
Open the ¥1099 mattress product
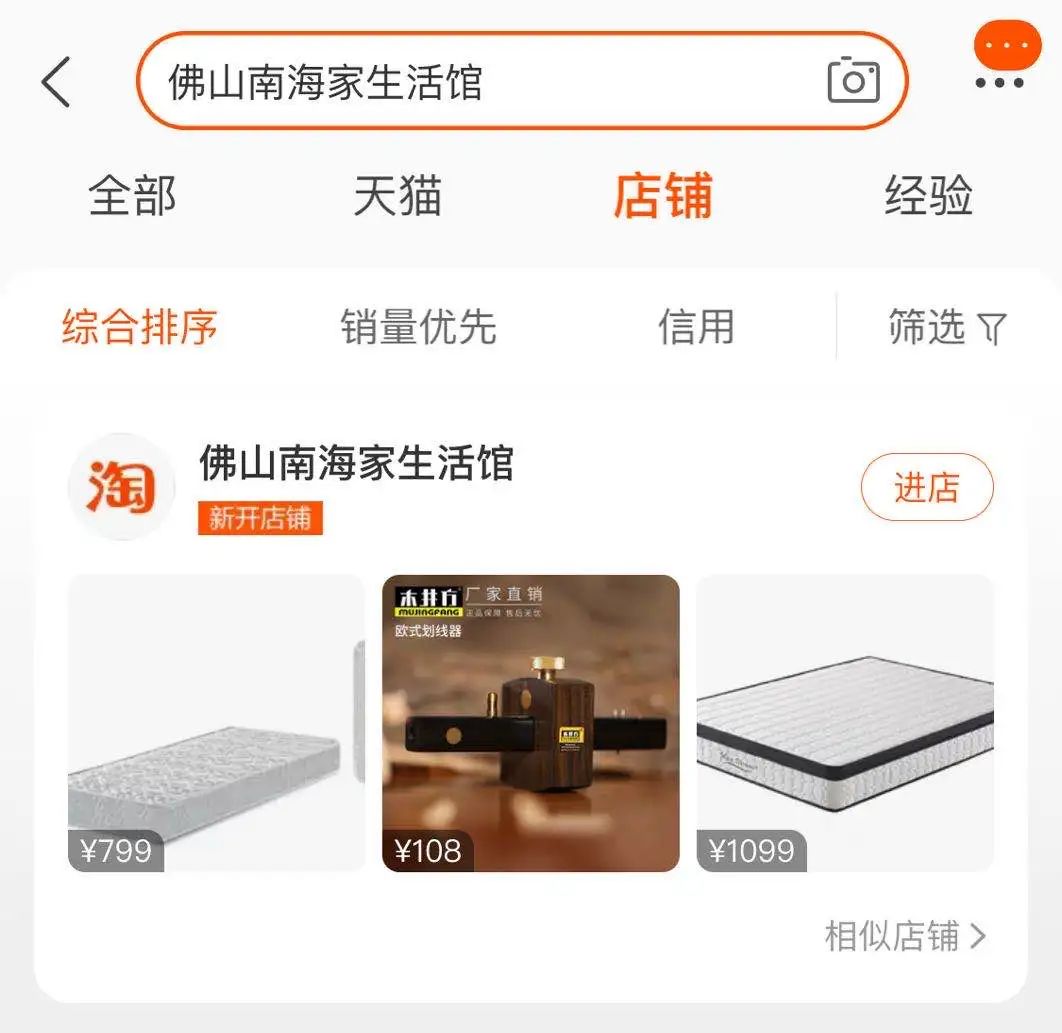[845, 723]
